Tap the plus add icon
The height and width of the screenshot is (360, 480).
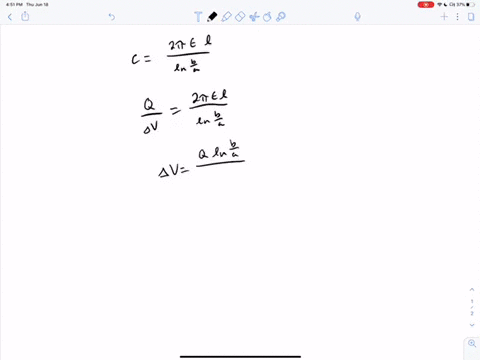click(444, 16)
